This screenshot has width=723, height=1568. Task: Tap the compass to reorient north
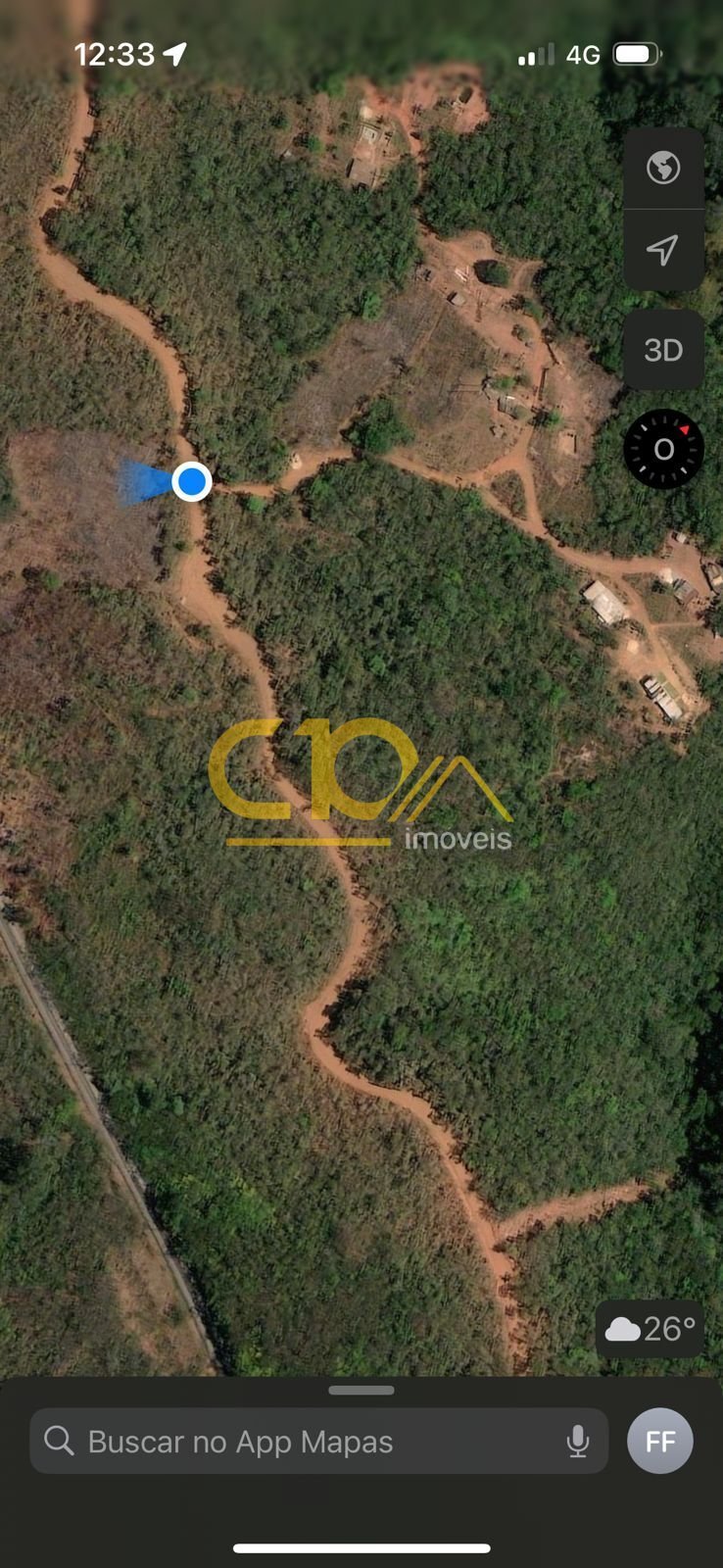pyautogui.click(x=663, y=450)
